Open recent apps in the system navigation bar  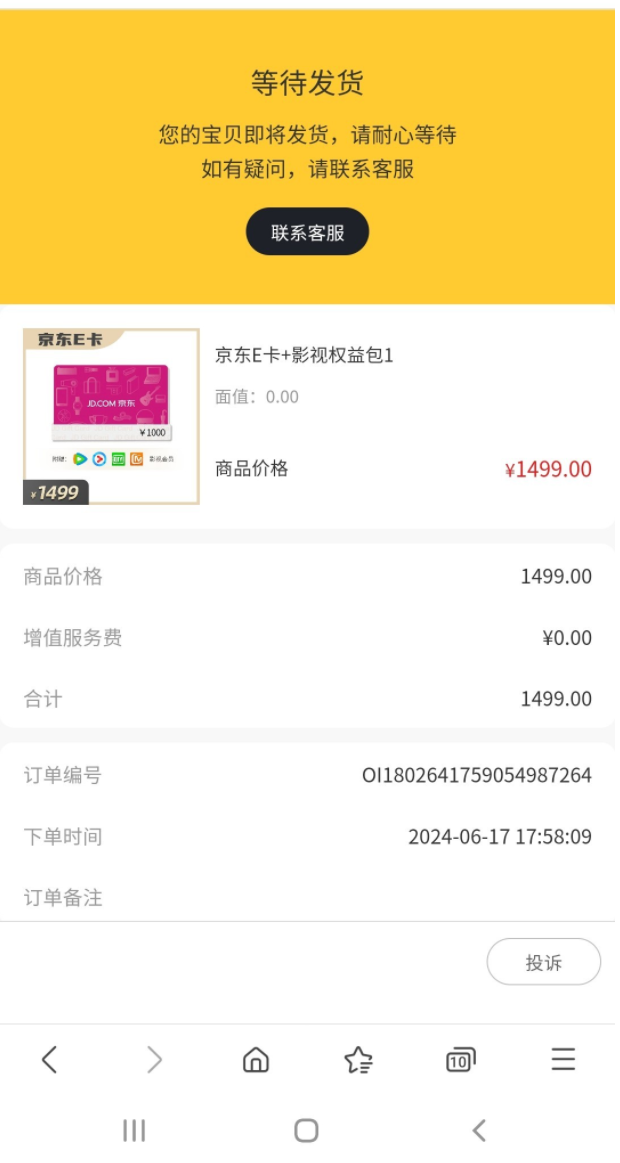click(x=133, y=1130)
